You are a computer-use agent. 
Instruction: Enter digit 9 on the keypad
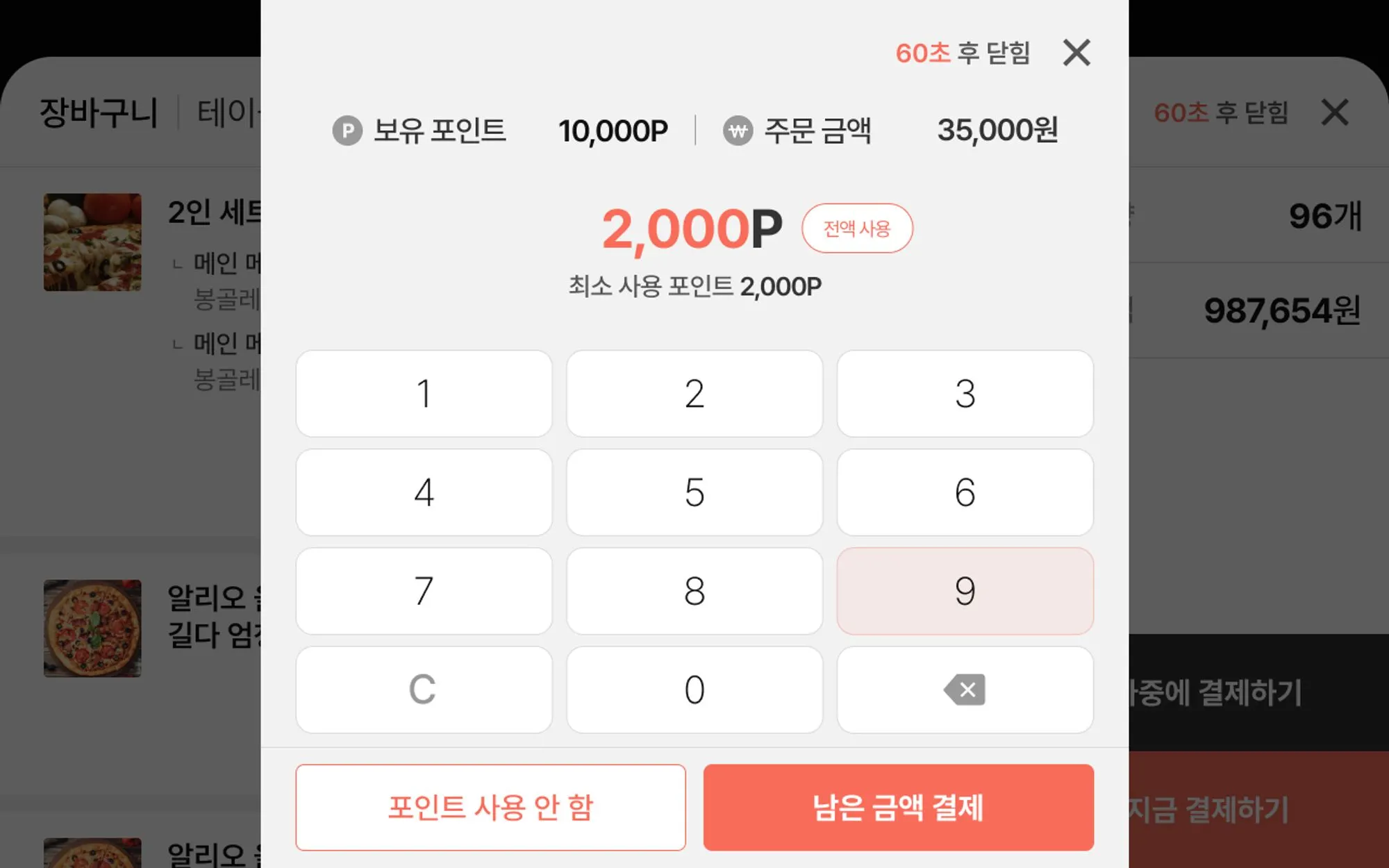point(965,591)
